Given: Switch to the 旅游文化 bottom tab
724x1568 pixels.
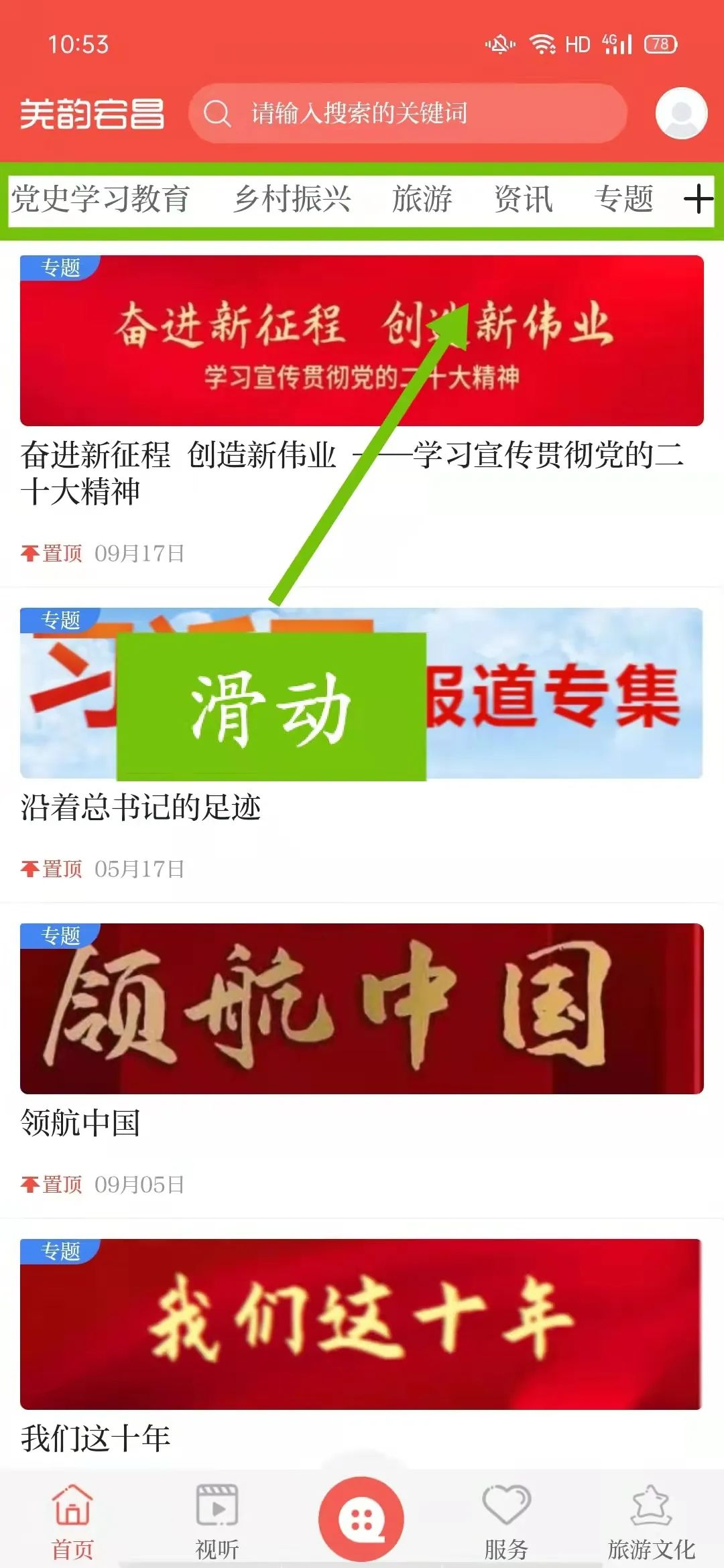Looking at the screenshot, I should [x=651, y=1518].
